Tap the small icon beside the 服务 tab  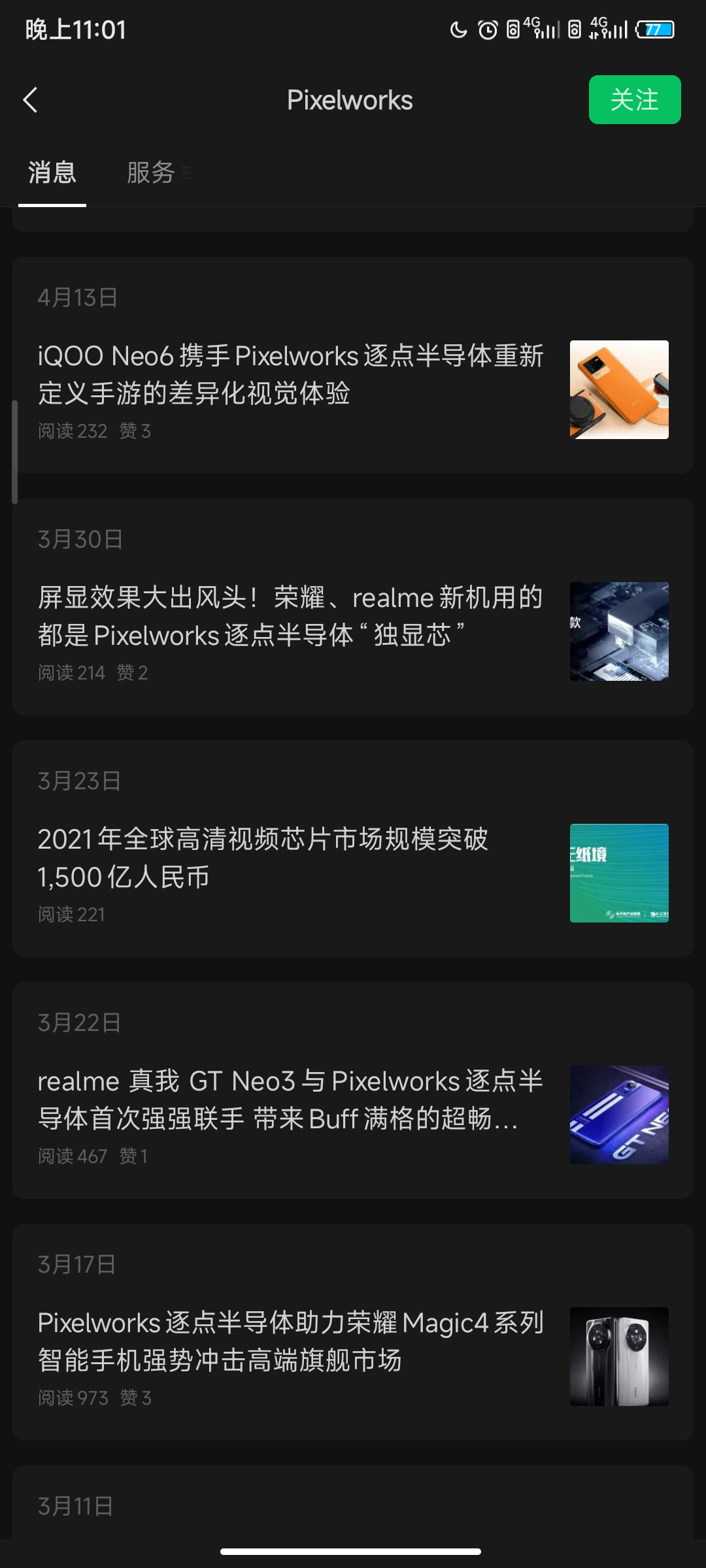pos(187,174)
